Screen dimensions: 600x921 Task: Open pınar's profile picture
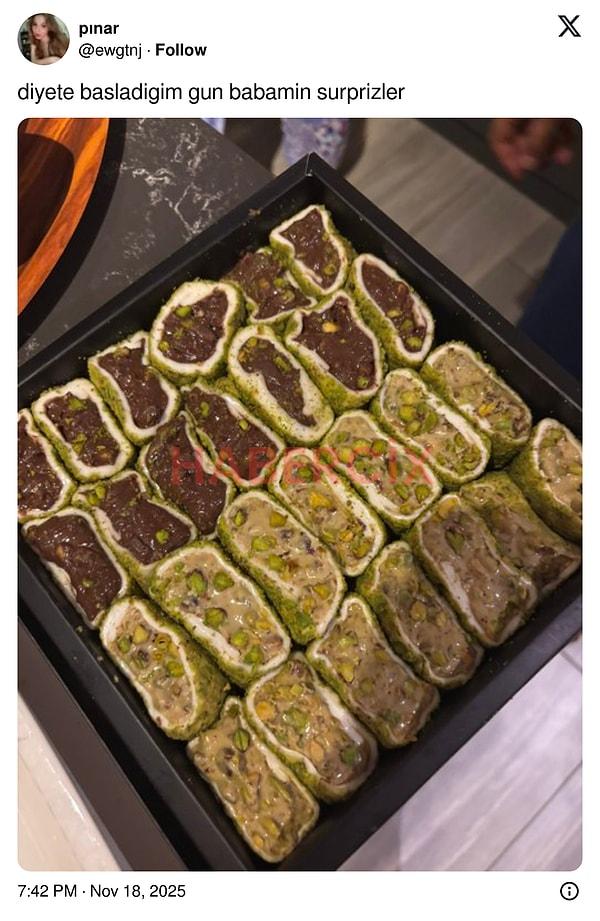pyautogui.click(x=44, y=39)
